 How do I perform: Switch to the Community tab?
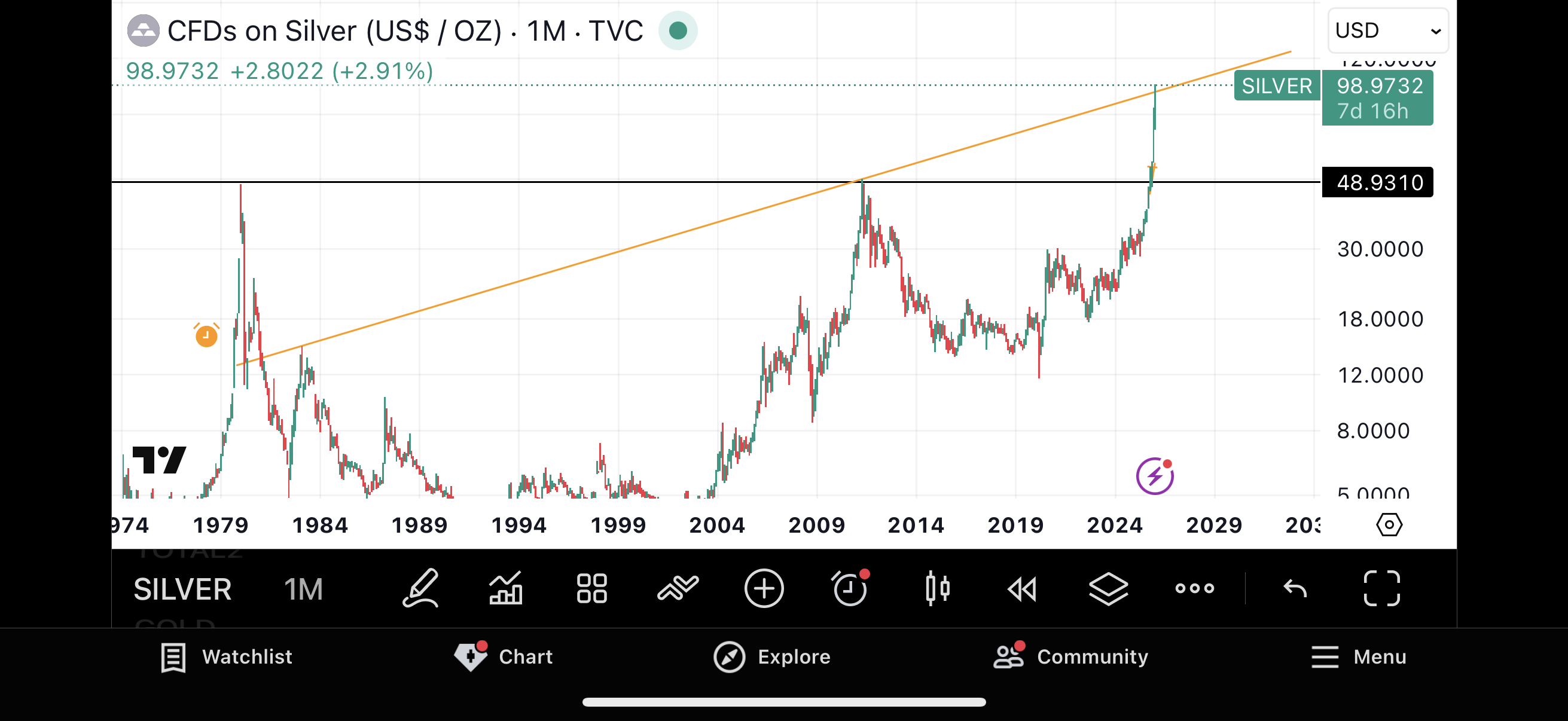tap(1070, 656)
